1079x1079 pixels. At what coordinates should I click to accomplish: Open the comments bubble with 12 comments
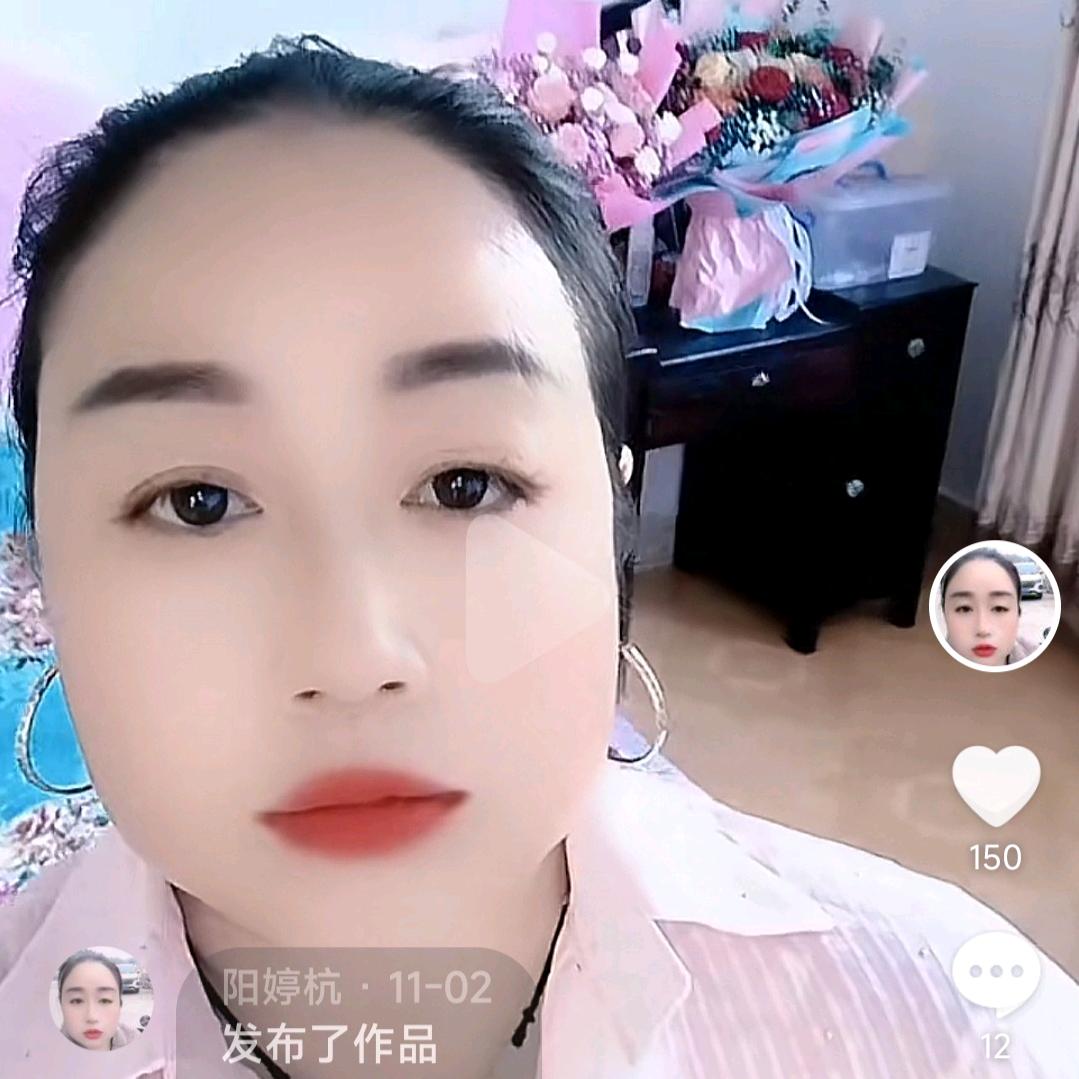tap(995, 975)
